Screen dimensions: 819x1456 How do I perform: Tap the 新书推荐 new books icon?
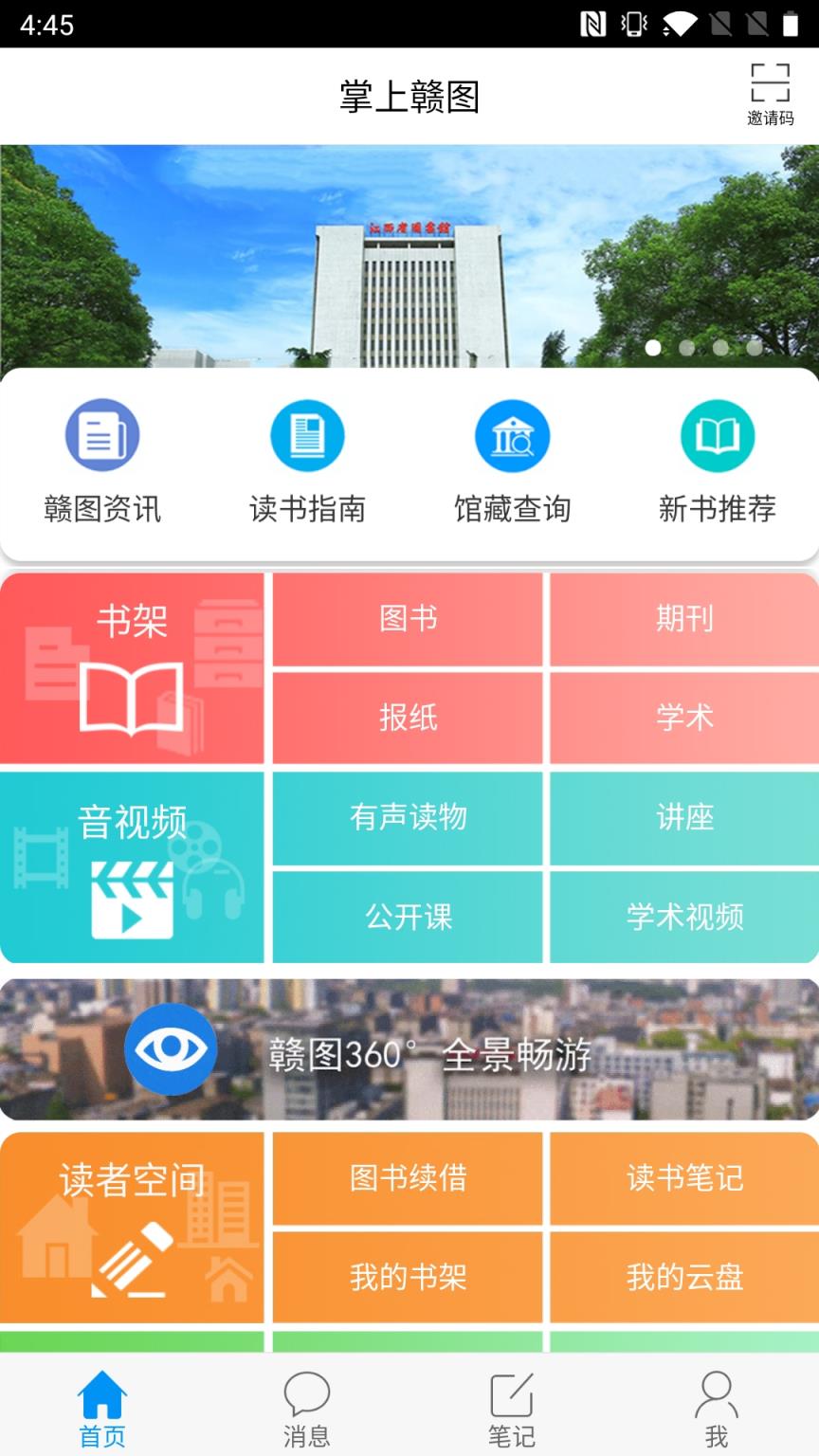point(718,434)
